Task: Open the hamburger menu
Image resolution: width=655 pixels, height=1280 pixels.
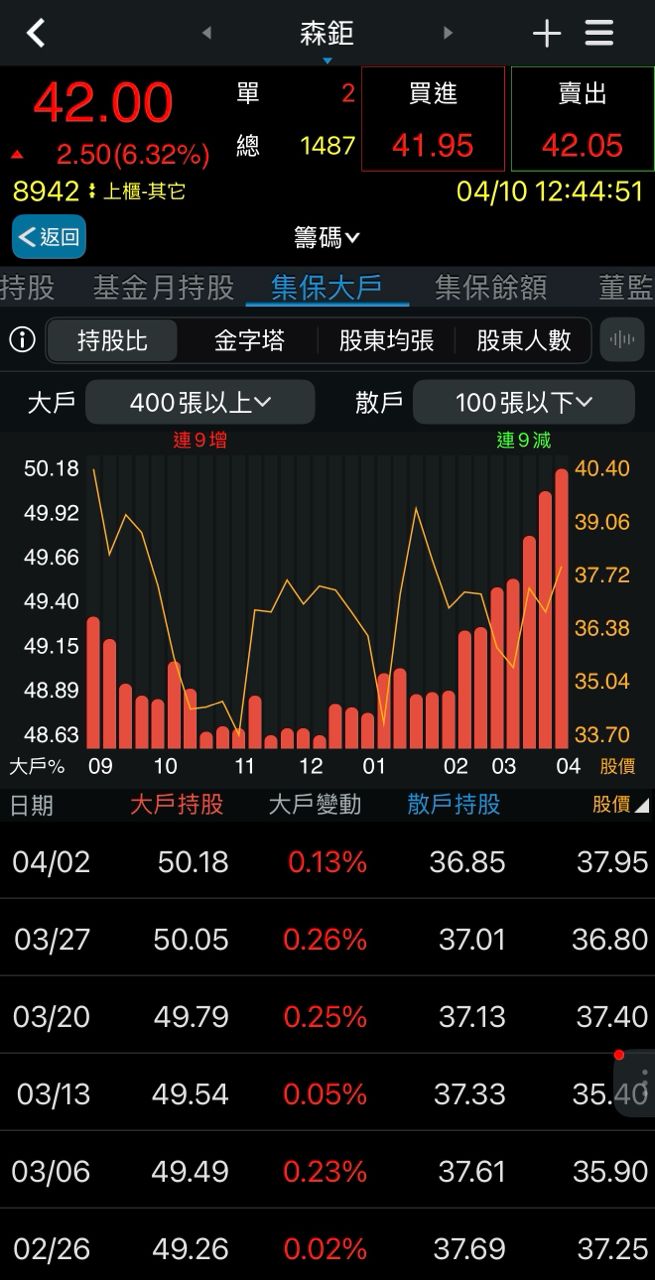Action: (x=599, y=33)
